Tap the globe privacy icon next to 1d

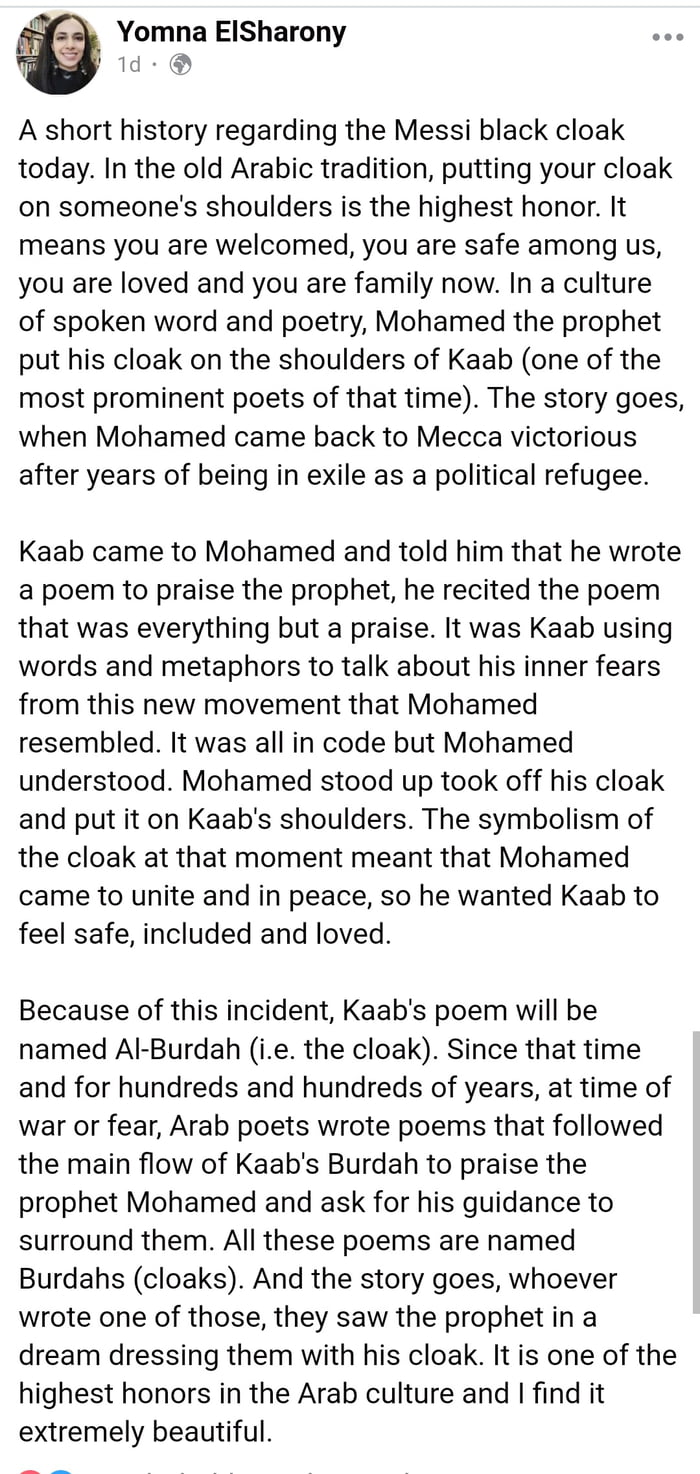tap(180, 66)
